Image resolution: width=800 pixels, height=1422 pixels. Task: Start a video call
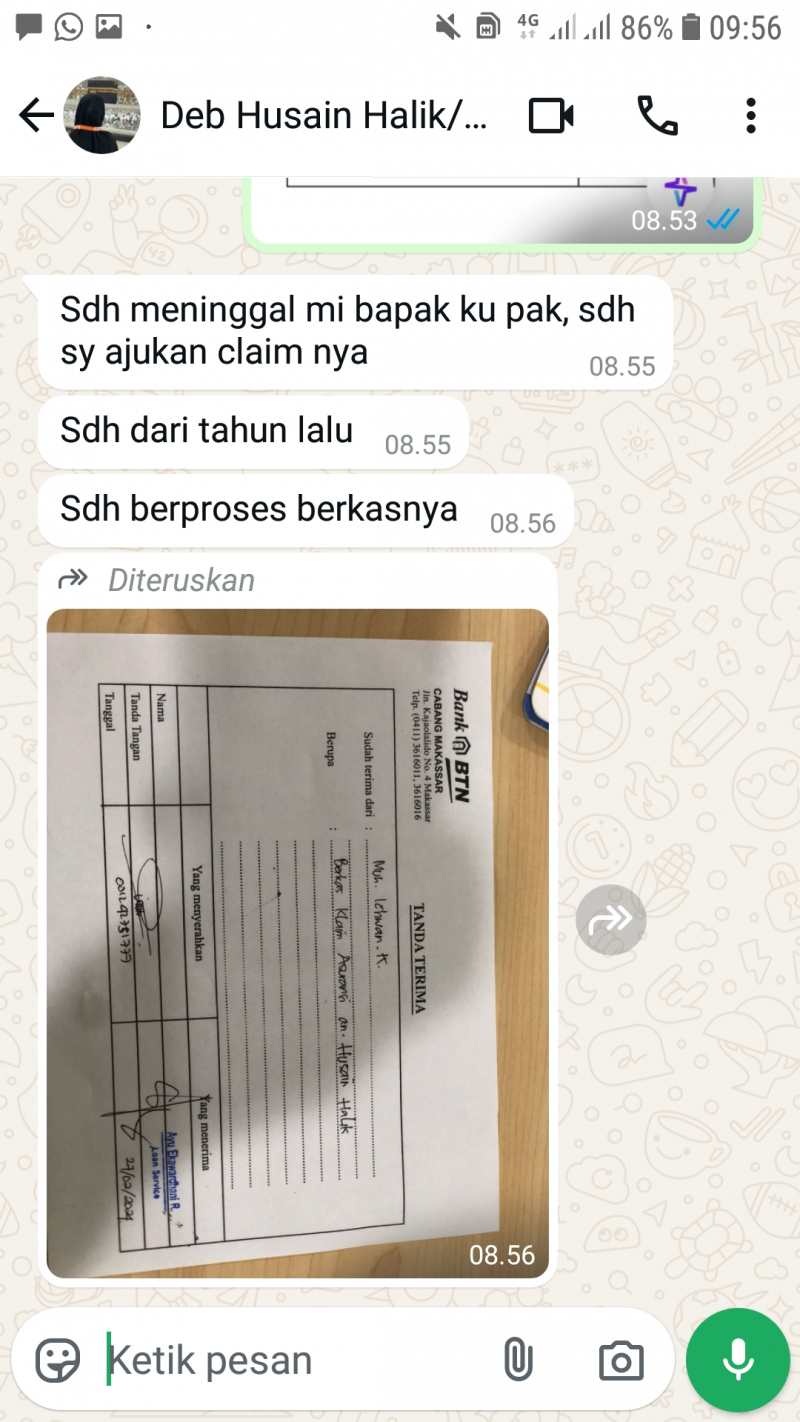551,116
